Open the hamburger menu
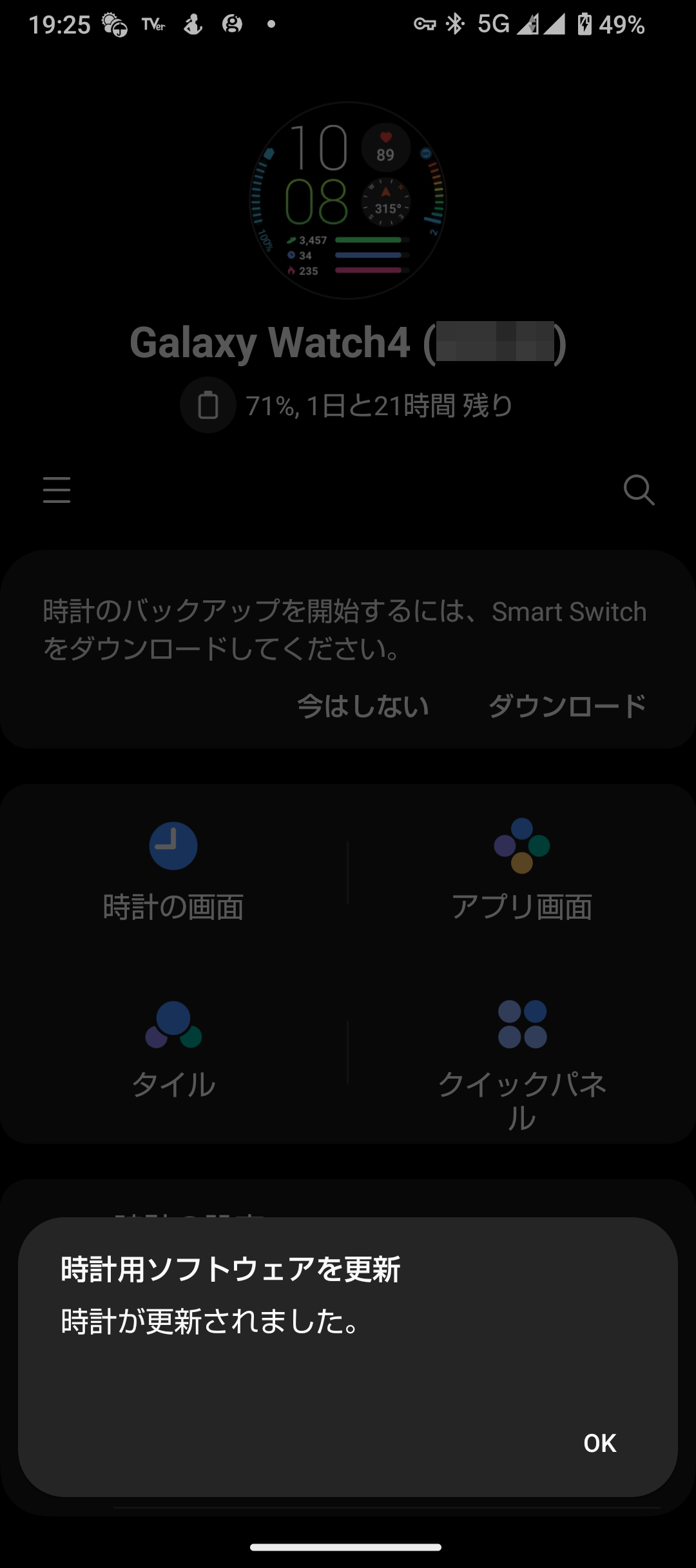The width and height of the screenshot is (696, 1568). pos(57,489)
